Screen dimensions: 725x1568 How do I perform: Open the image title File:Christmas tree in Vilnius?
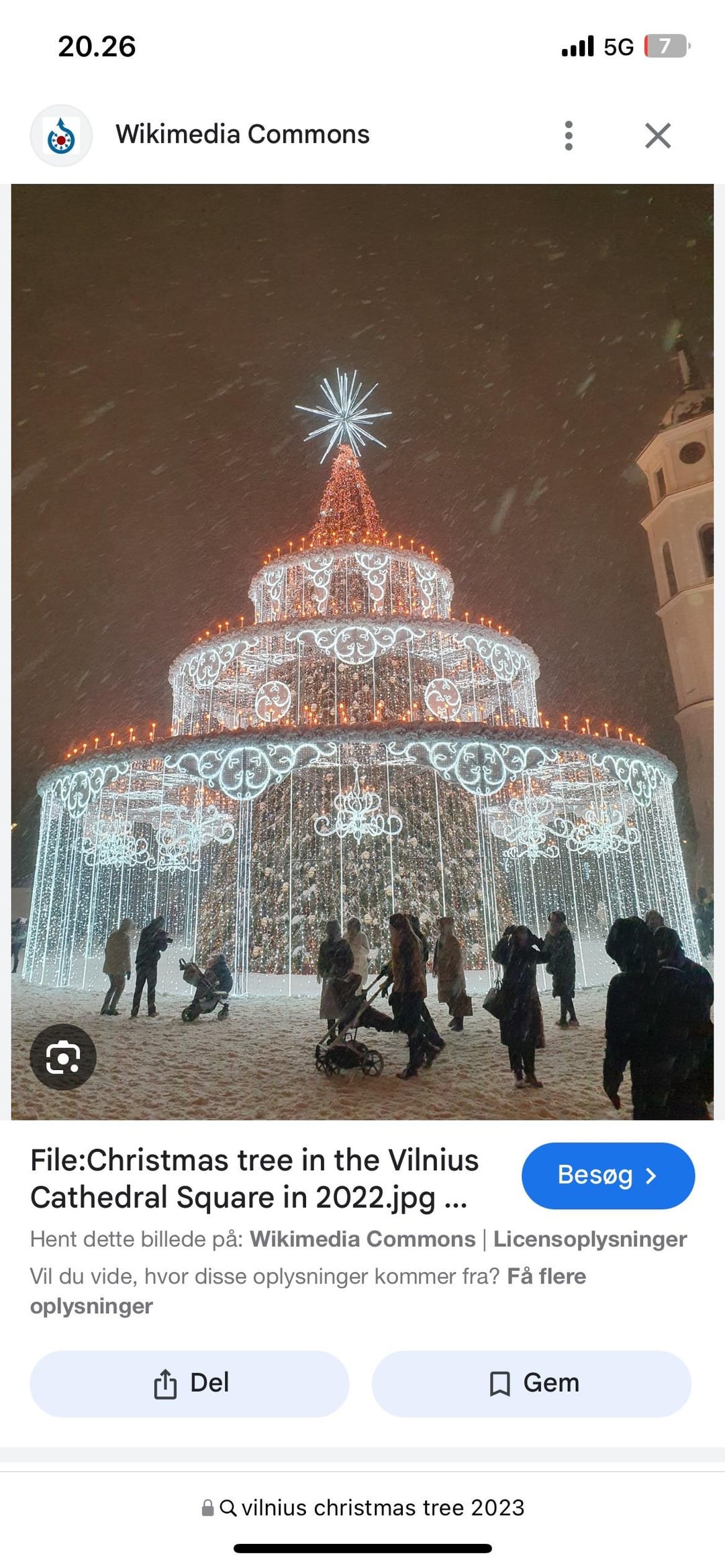tap(254, 1178)
